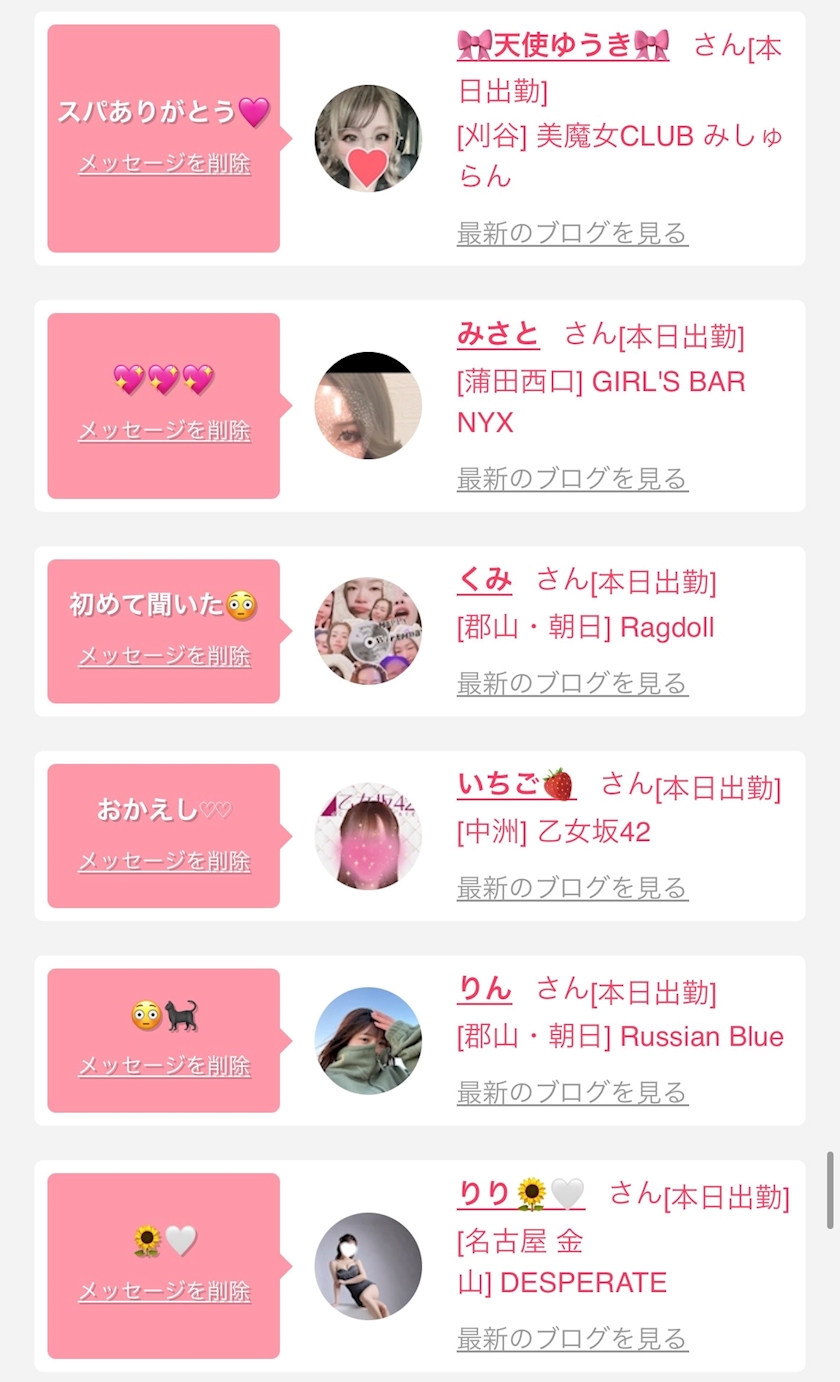
Task: Open 天使ゆうき's profile name link
Action: [x=563, y=46]
